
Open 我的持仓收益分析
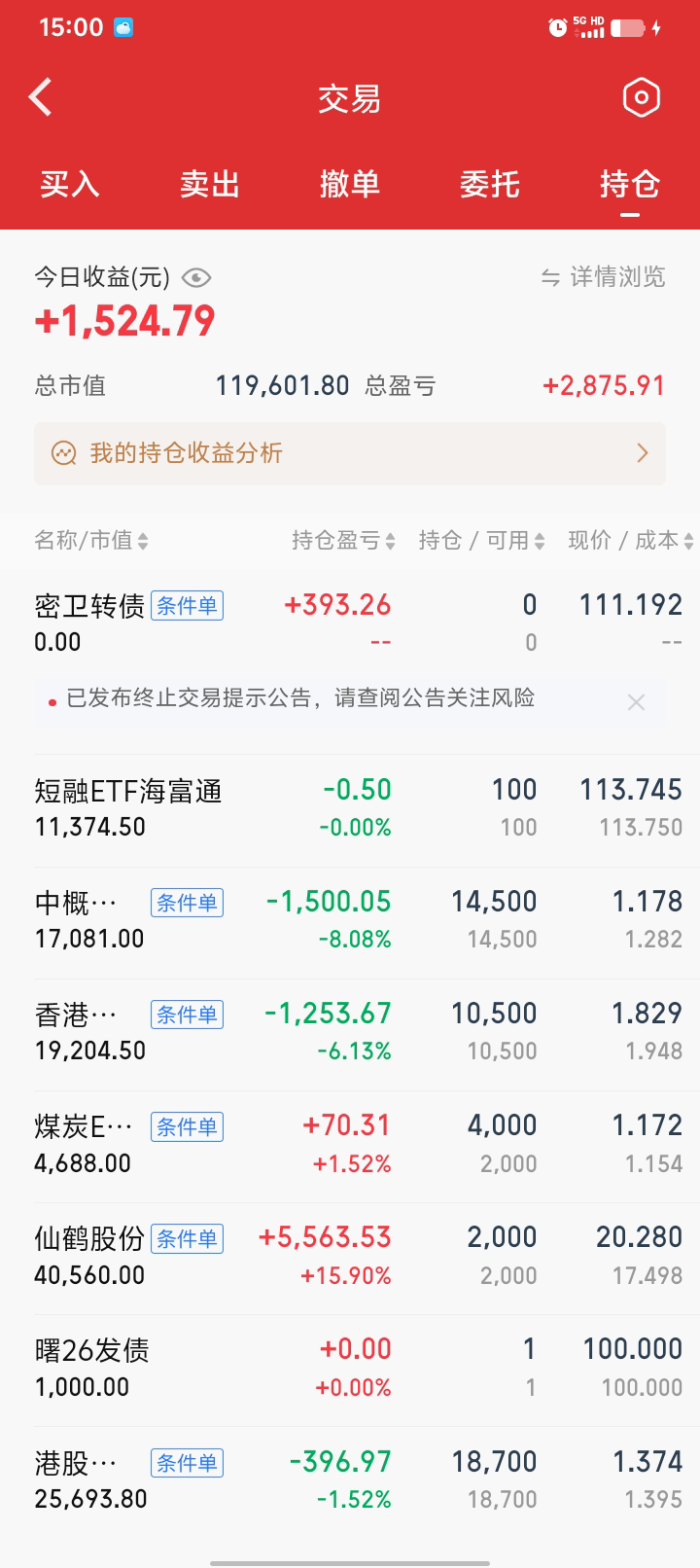coord(350,453)
